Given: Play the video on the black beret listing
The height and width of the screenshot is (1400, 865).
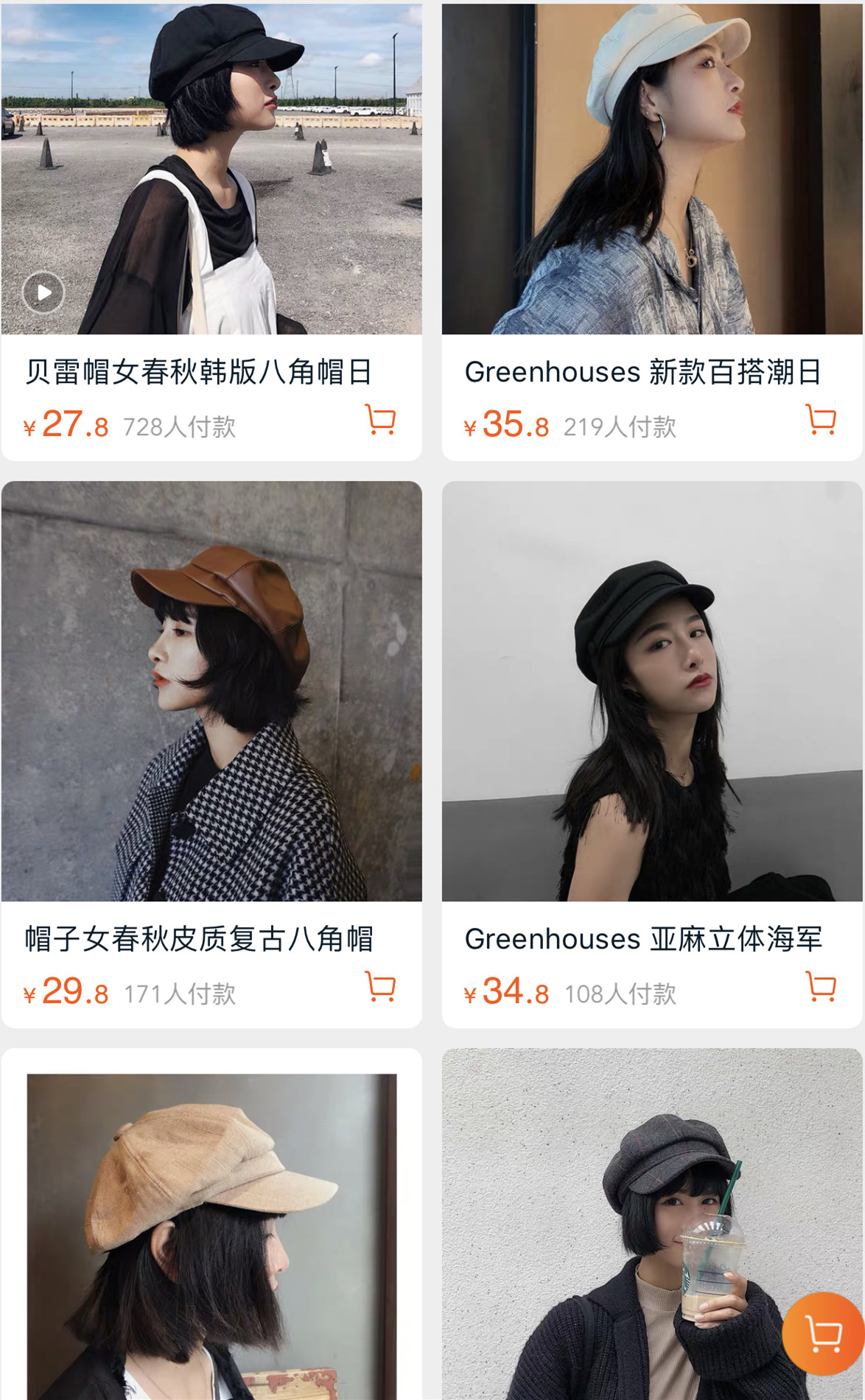Looking at the screenshot, I should click(44, 292).
